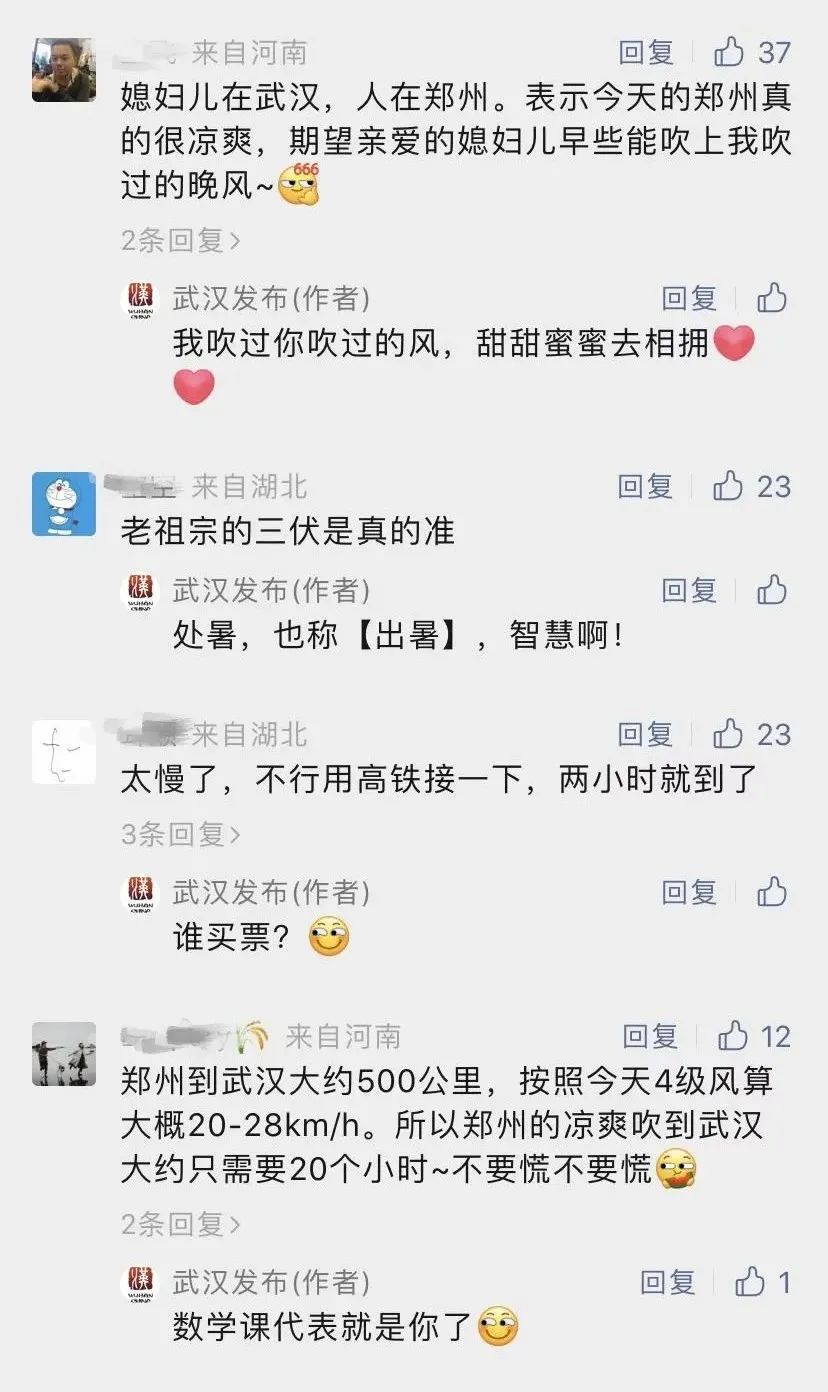Viewport: 828px width, 1392px height.
Task: Like the 武汉发布 reply 我吹过你吹过的风
Action: tap(772, 298)
